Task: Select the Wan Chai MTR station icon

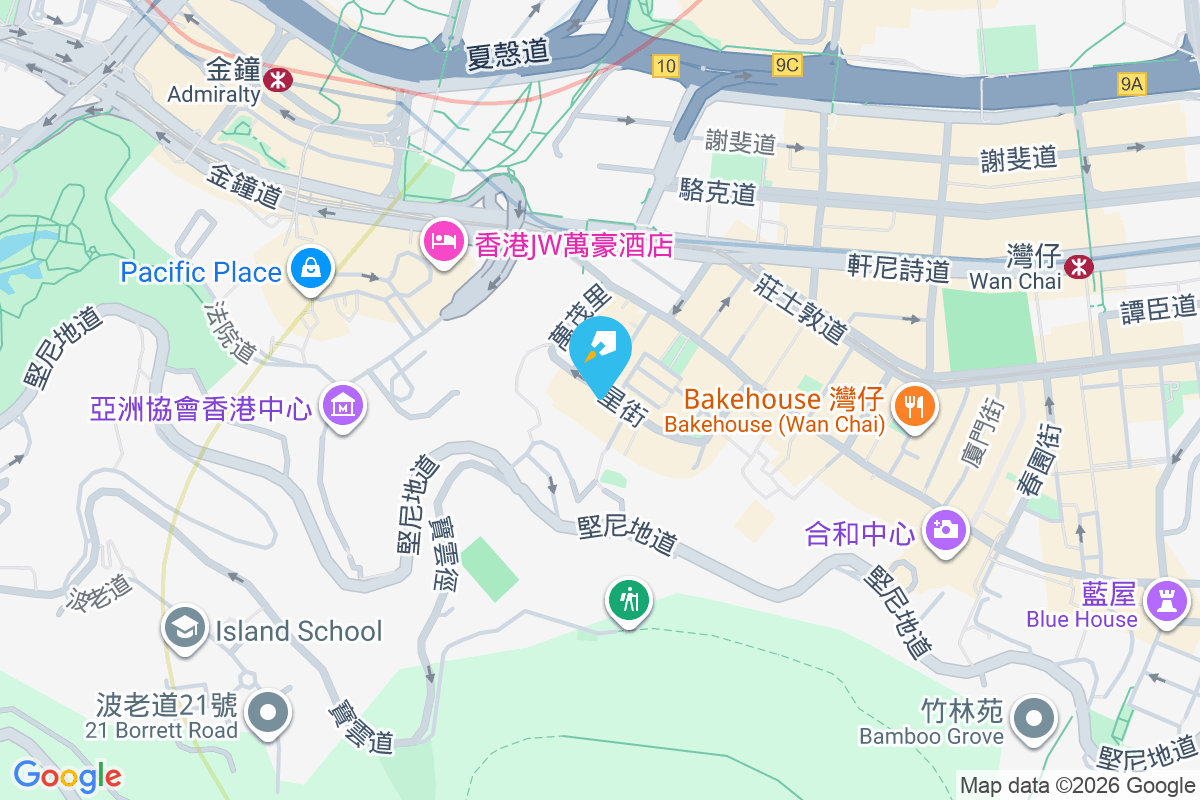Action: point(1078,266)
